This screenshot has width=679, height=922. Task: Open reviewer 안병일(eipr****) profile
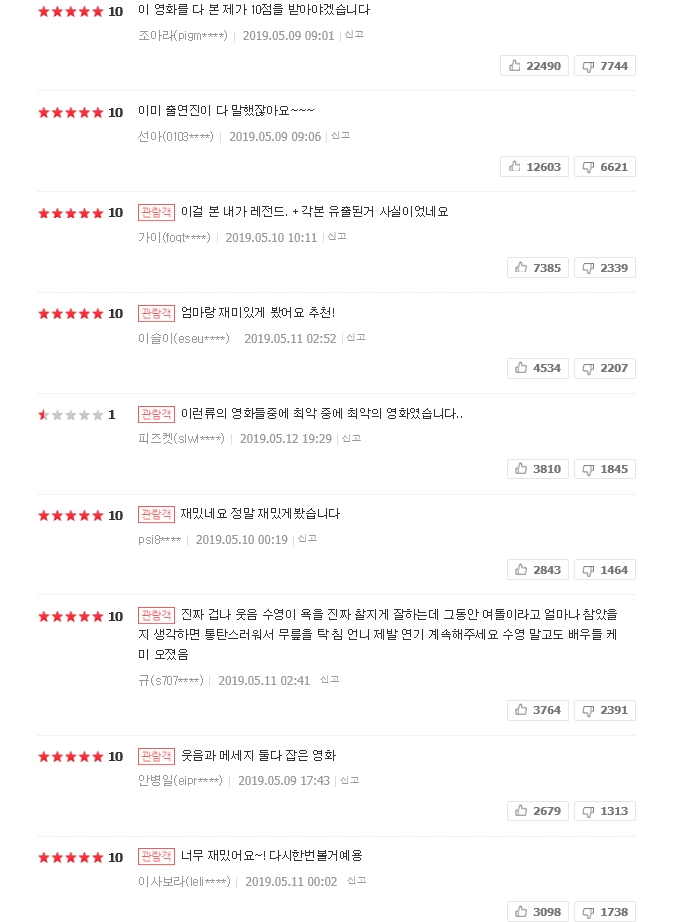click(180, 781)
